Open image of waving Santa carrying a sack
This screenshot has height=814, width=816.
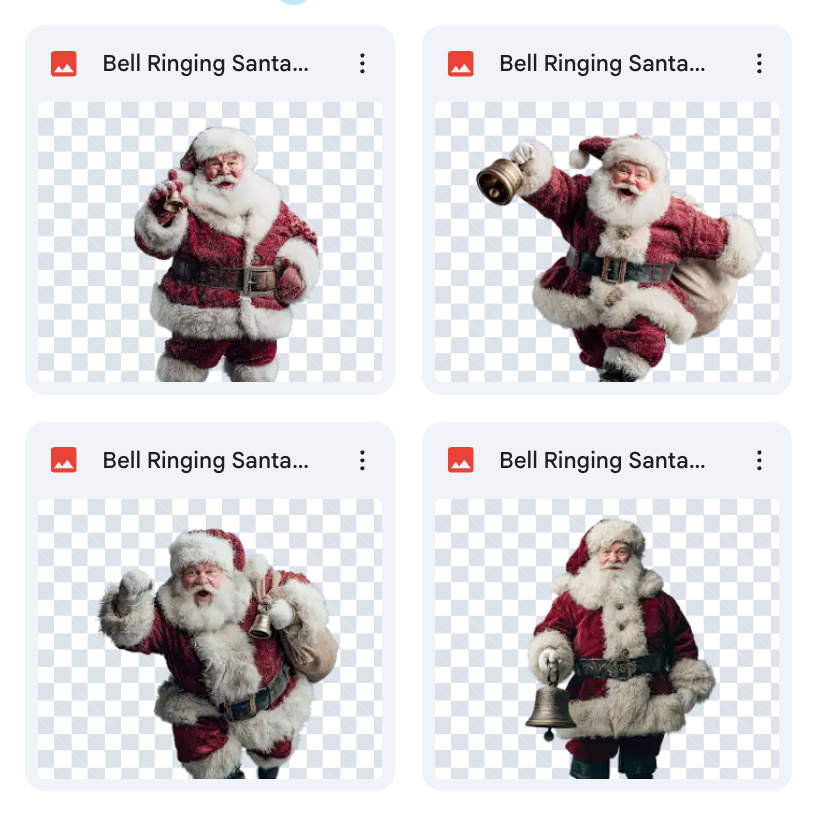point(210,638)
